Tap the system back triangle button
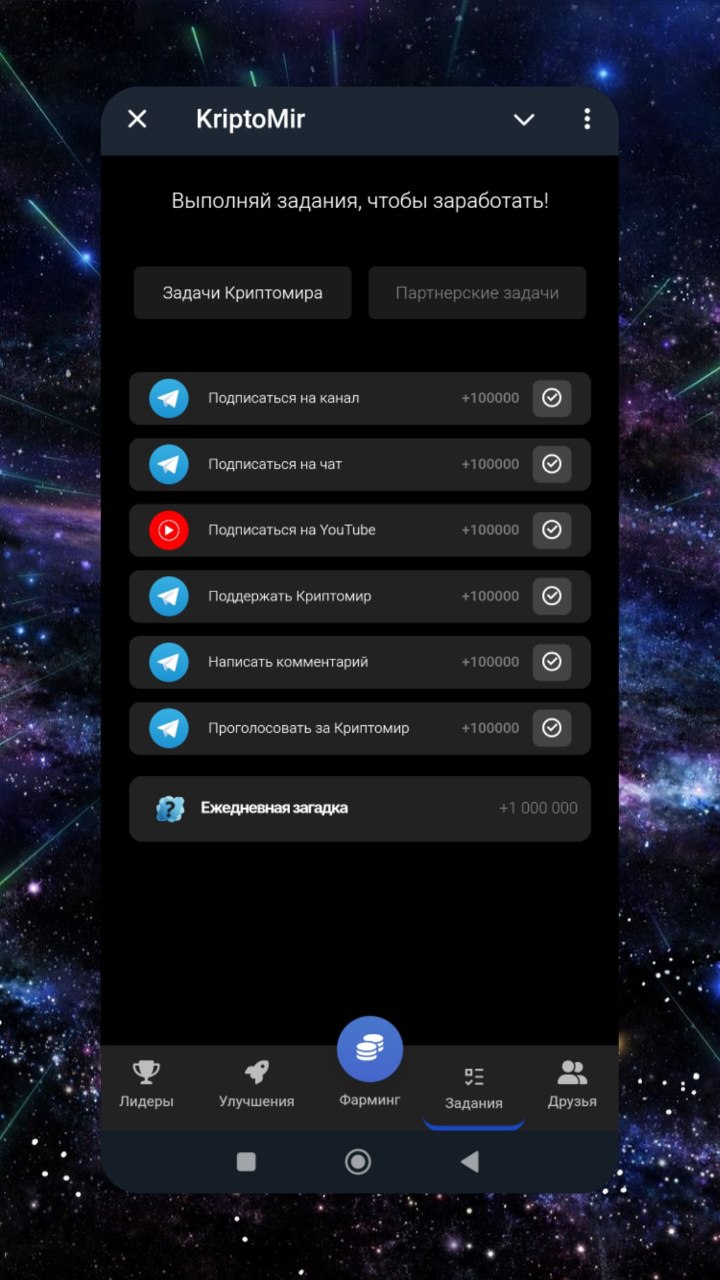The width and height of the screenshot is (720, 1280). tap(469, 1161)
